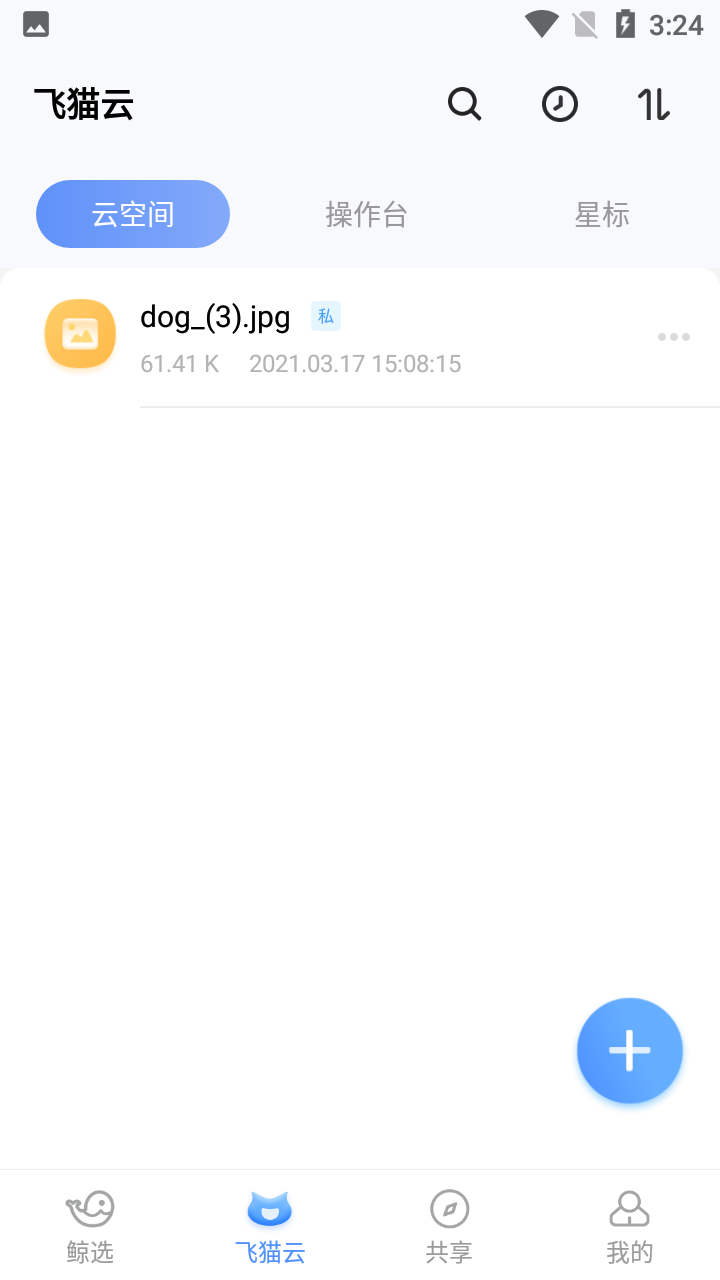Select the 飞猫云 bottom tab
This screenshot has height=1280, width=720.
[x=269, y=1226]
